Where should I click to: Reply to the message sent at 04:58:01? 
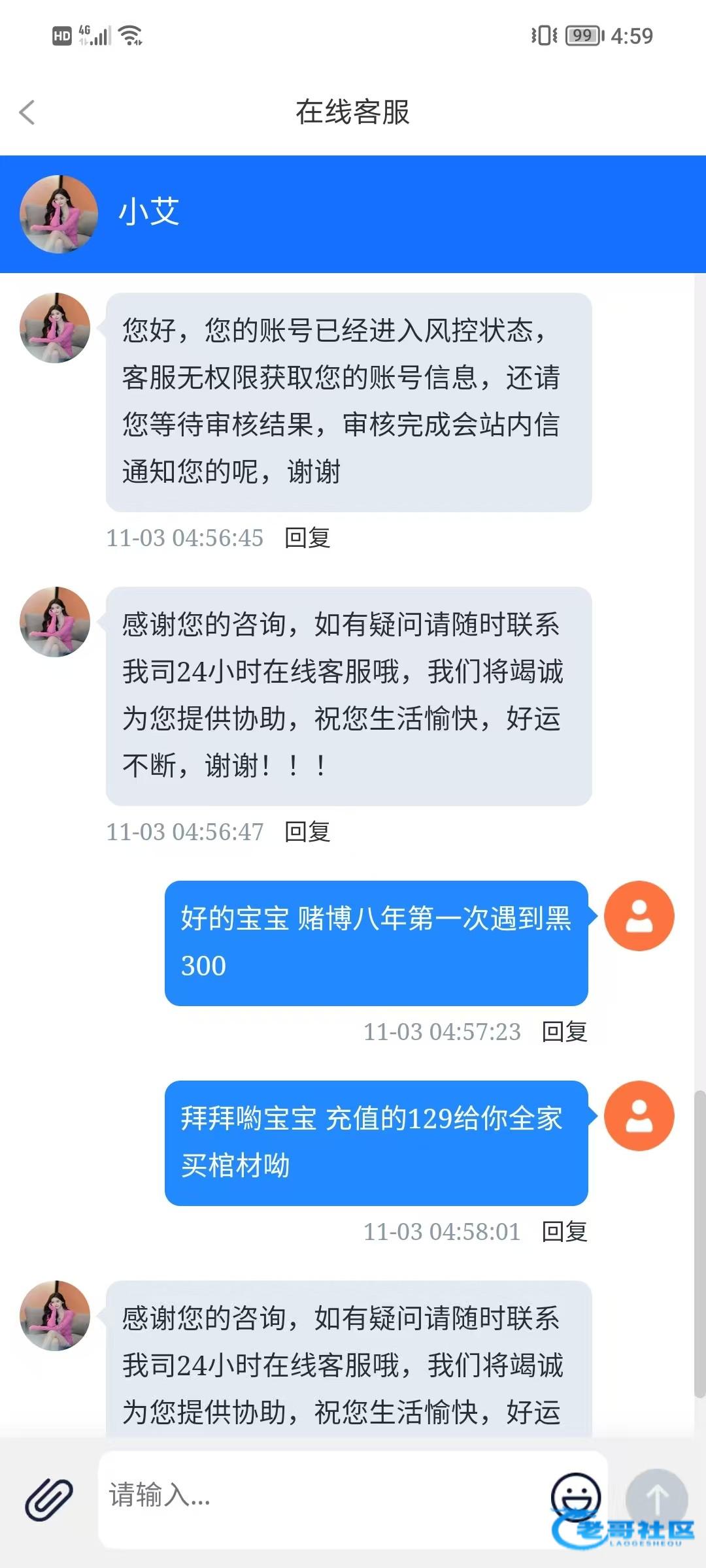[x=564, y=1232]
